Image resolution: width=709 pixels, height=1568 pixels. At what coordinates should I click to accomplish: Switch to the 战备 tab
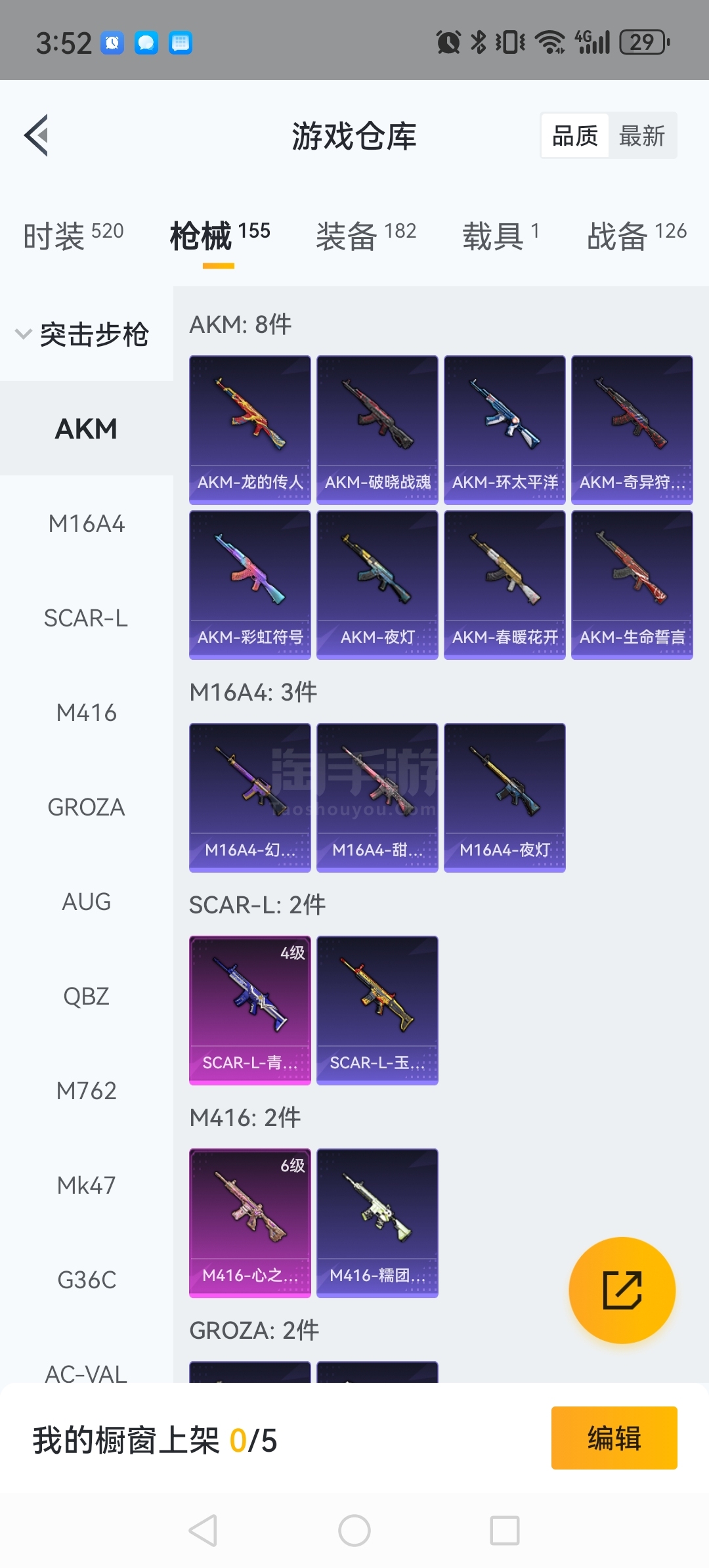coord(637,235)
